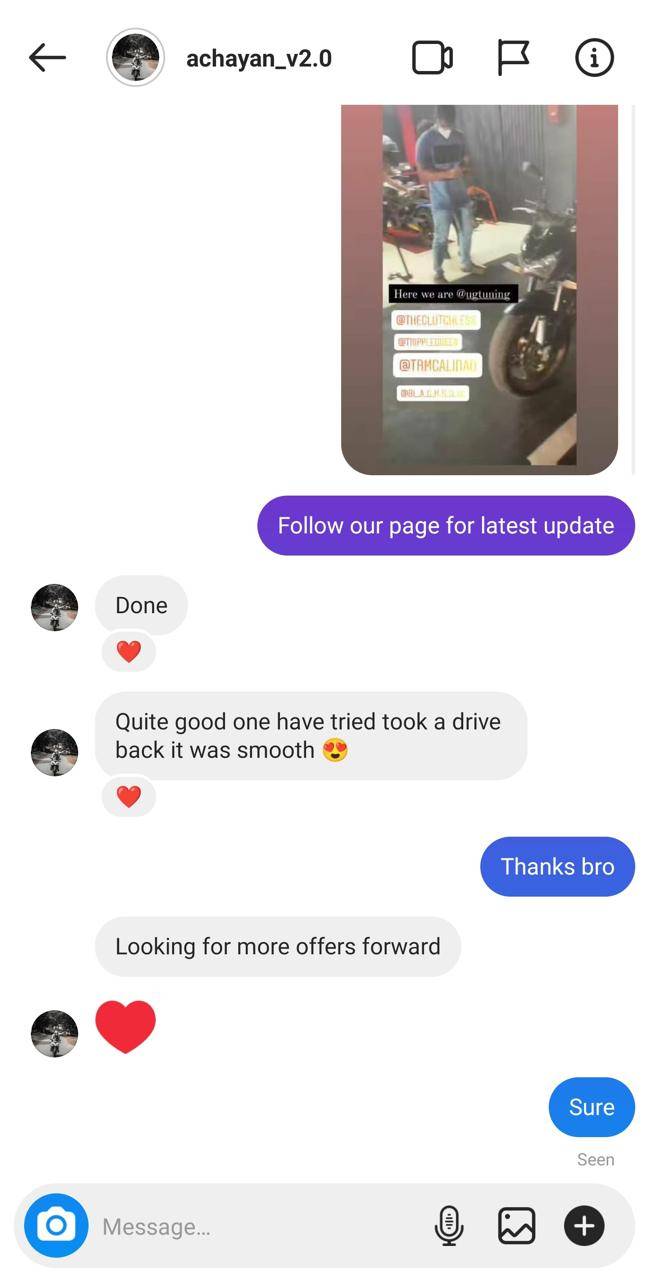Open the shared story about ugtuning

(479, 288)
